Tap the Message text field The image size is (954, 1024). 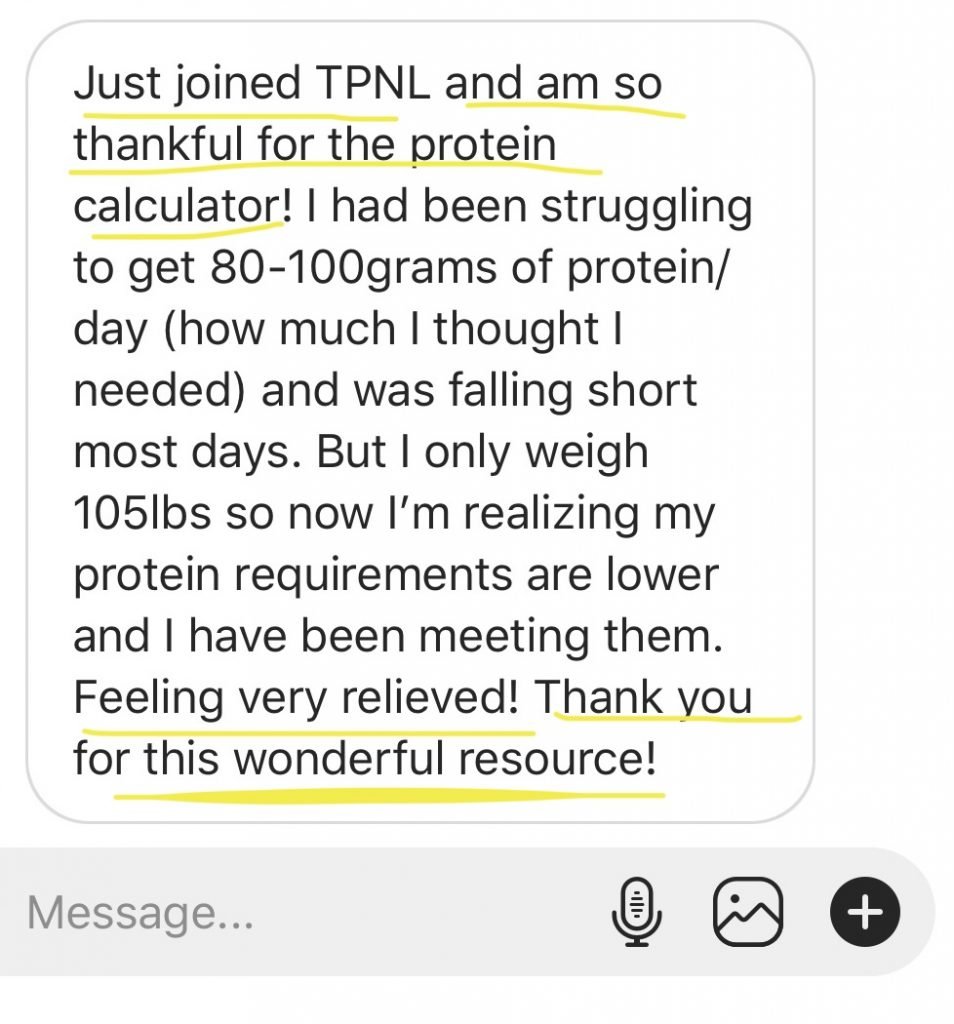[300, 912]
